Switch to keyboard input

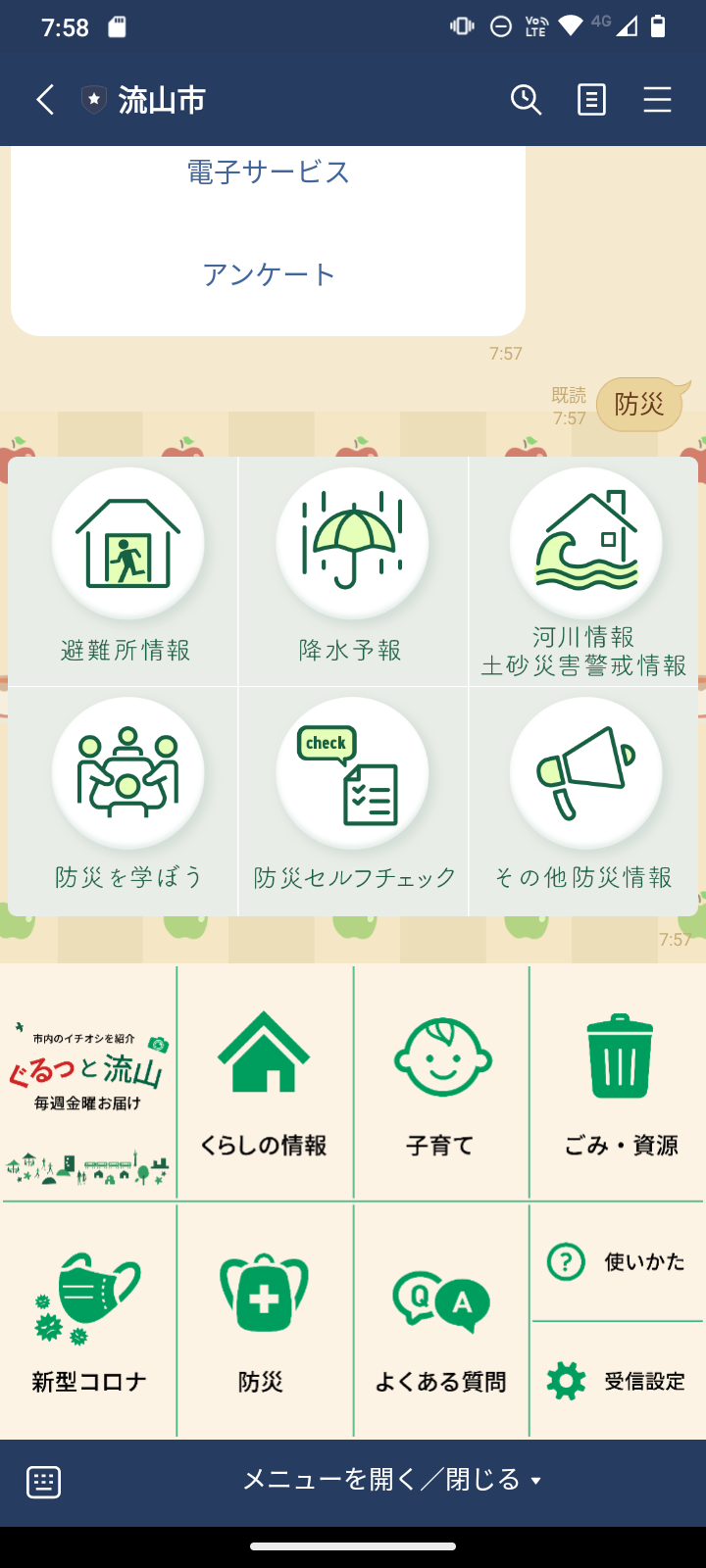(x=43, y=1482)
